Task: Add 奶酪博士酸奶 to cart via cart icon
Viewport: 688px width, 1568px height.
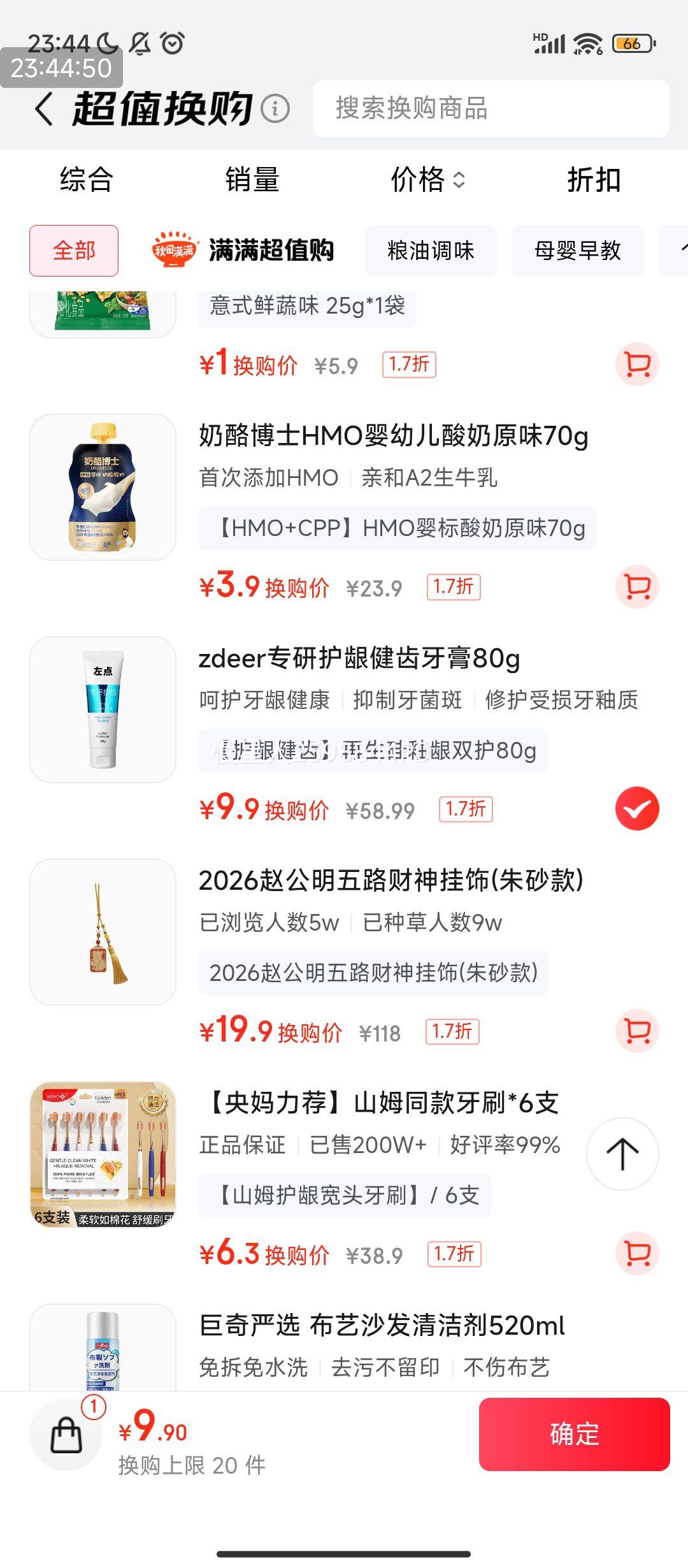Action: pyautogui.click(x=636, y=586)
